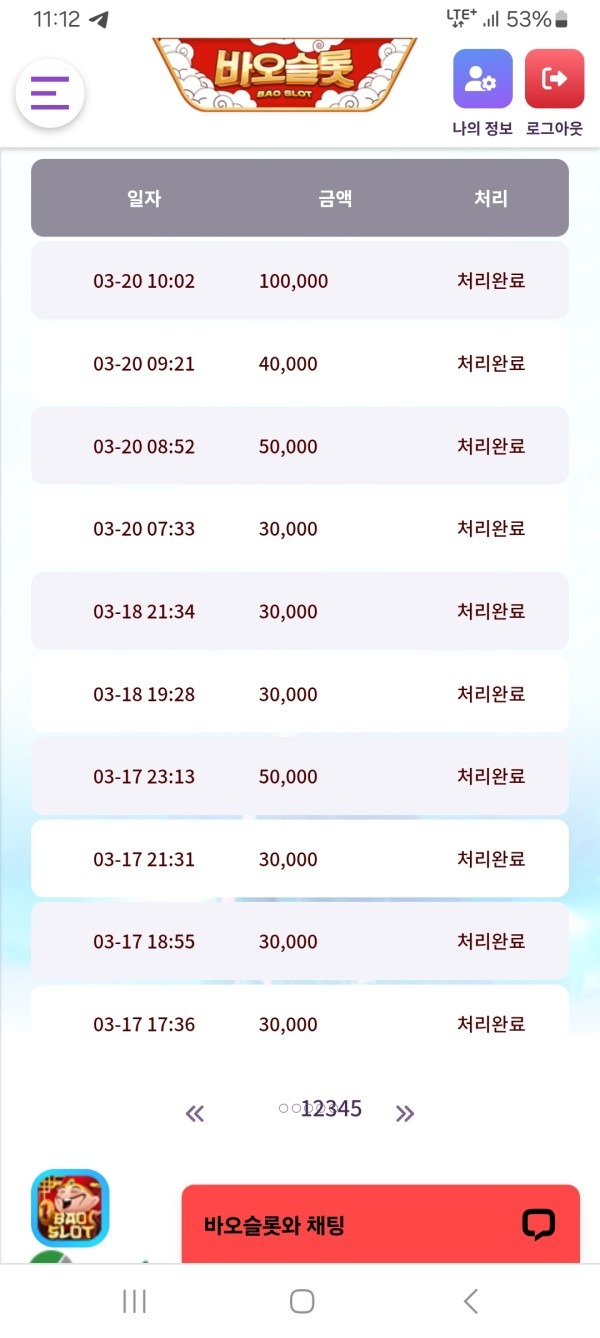Tap the 로그아웃 logout button
600x1338 pixels.
point(554,79)
